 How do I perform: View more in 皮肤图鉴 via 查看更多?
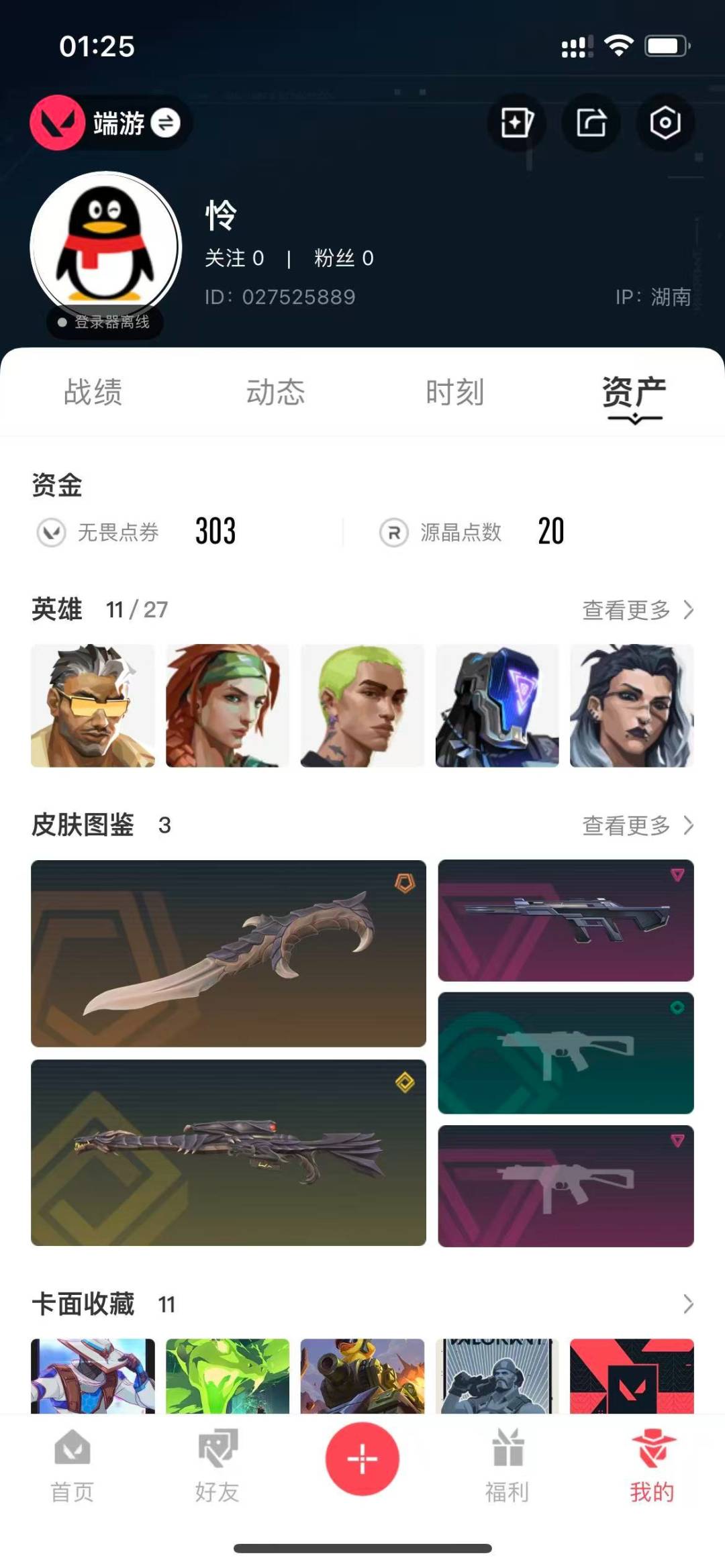tap(636, 825)
